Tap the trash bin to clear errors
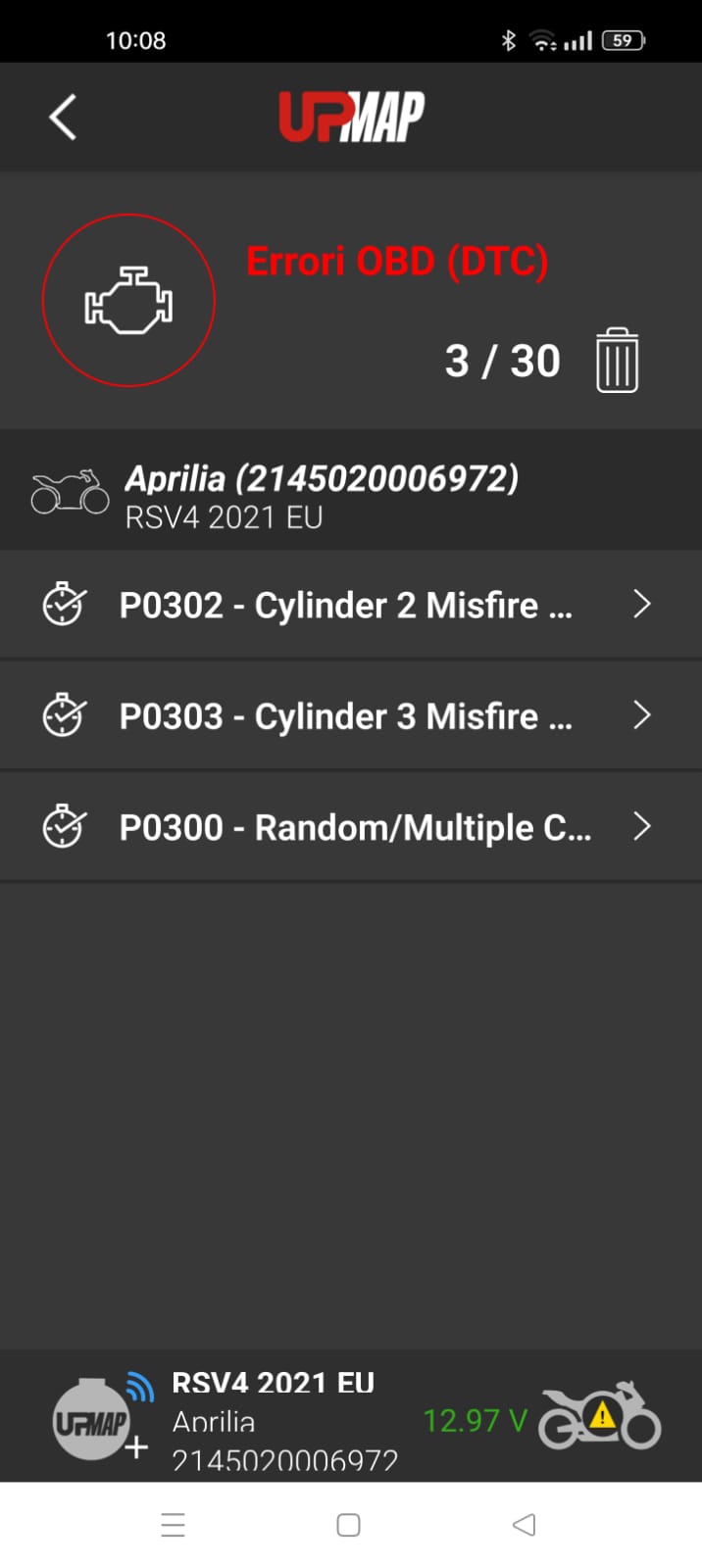Viewport: 702px width, 1568px height. [617, 361]
